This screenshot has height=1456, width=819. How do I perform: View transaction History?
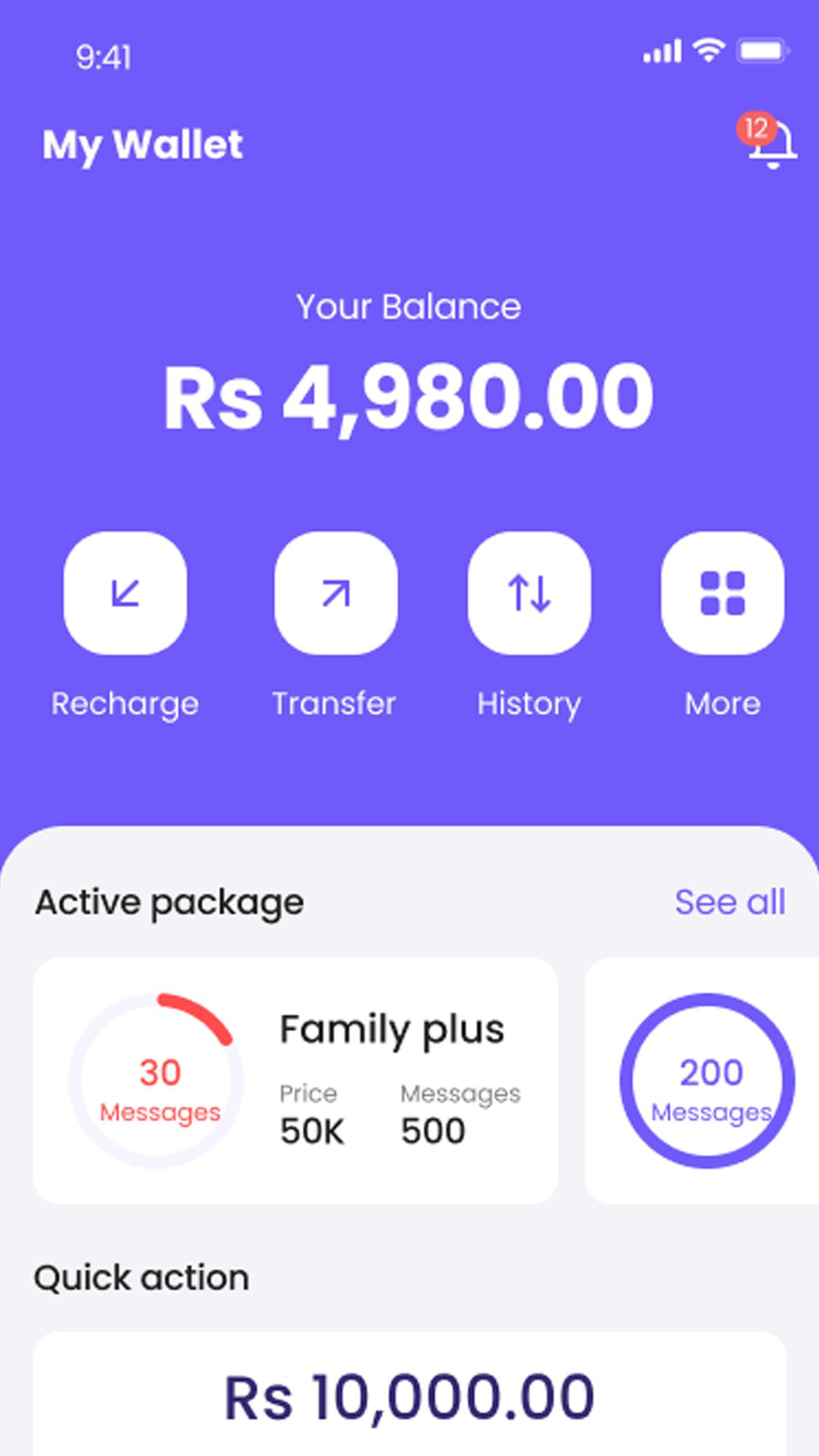click(x=529, y=593)
